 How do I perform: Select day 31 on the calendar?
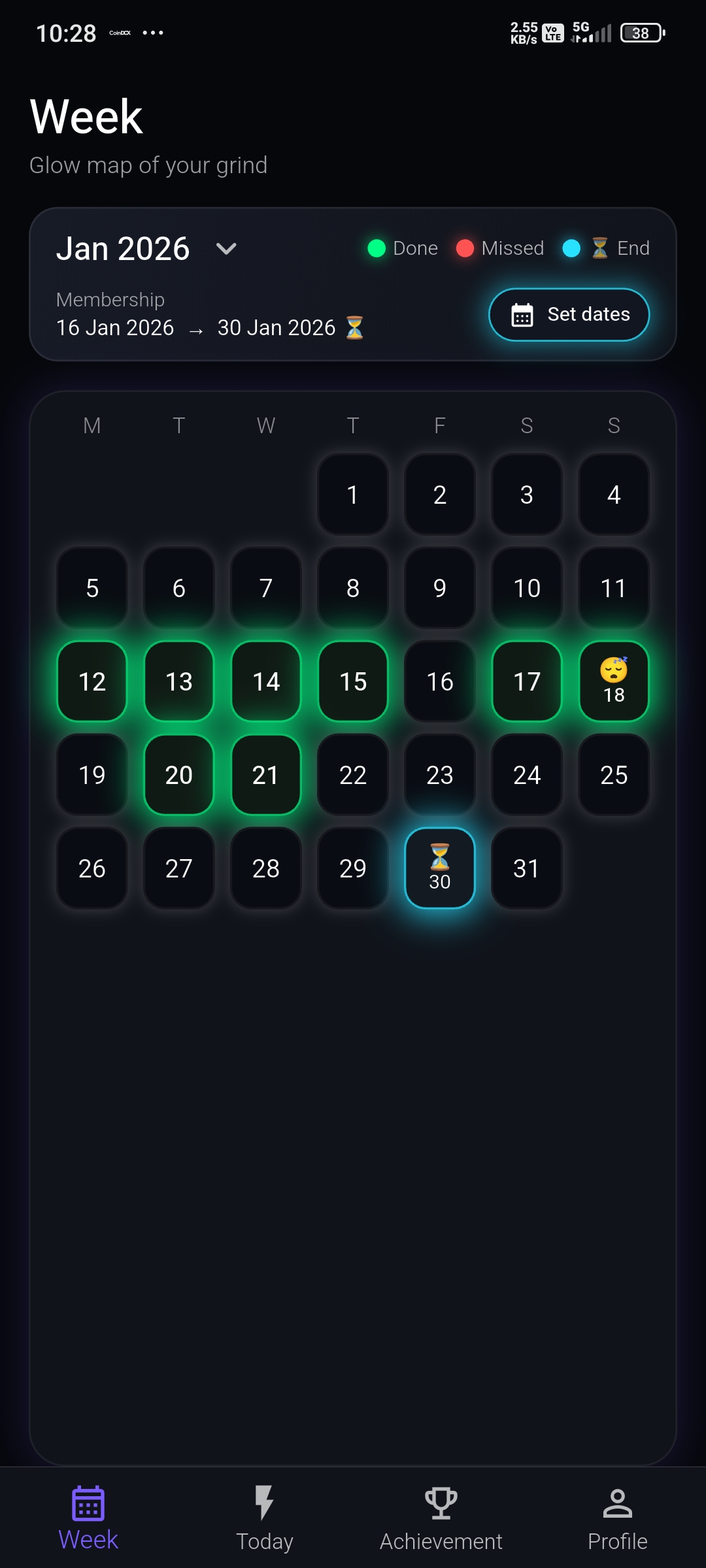527,868
